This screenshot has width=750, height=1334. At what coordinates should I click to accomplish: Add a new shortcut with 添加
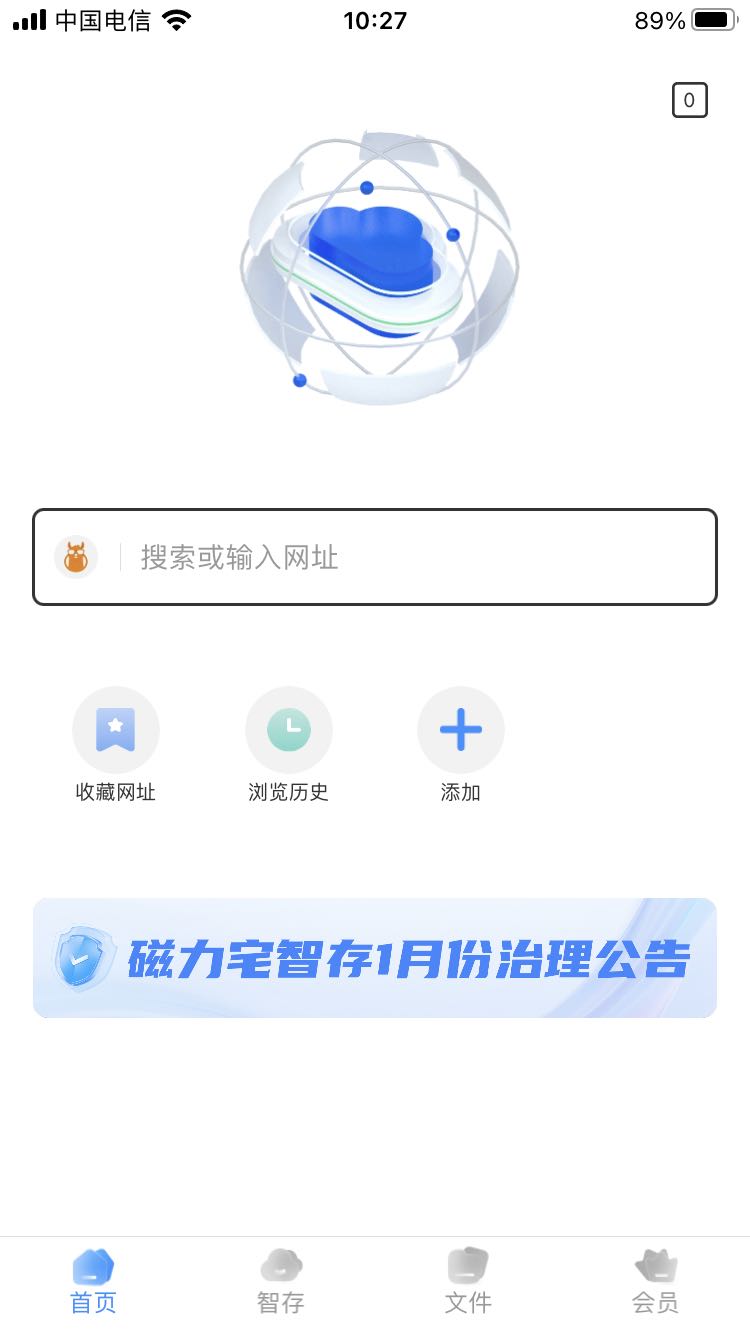point(460,745)
